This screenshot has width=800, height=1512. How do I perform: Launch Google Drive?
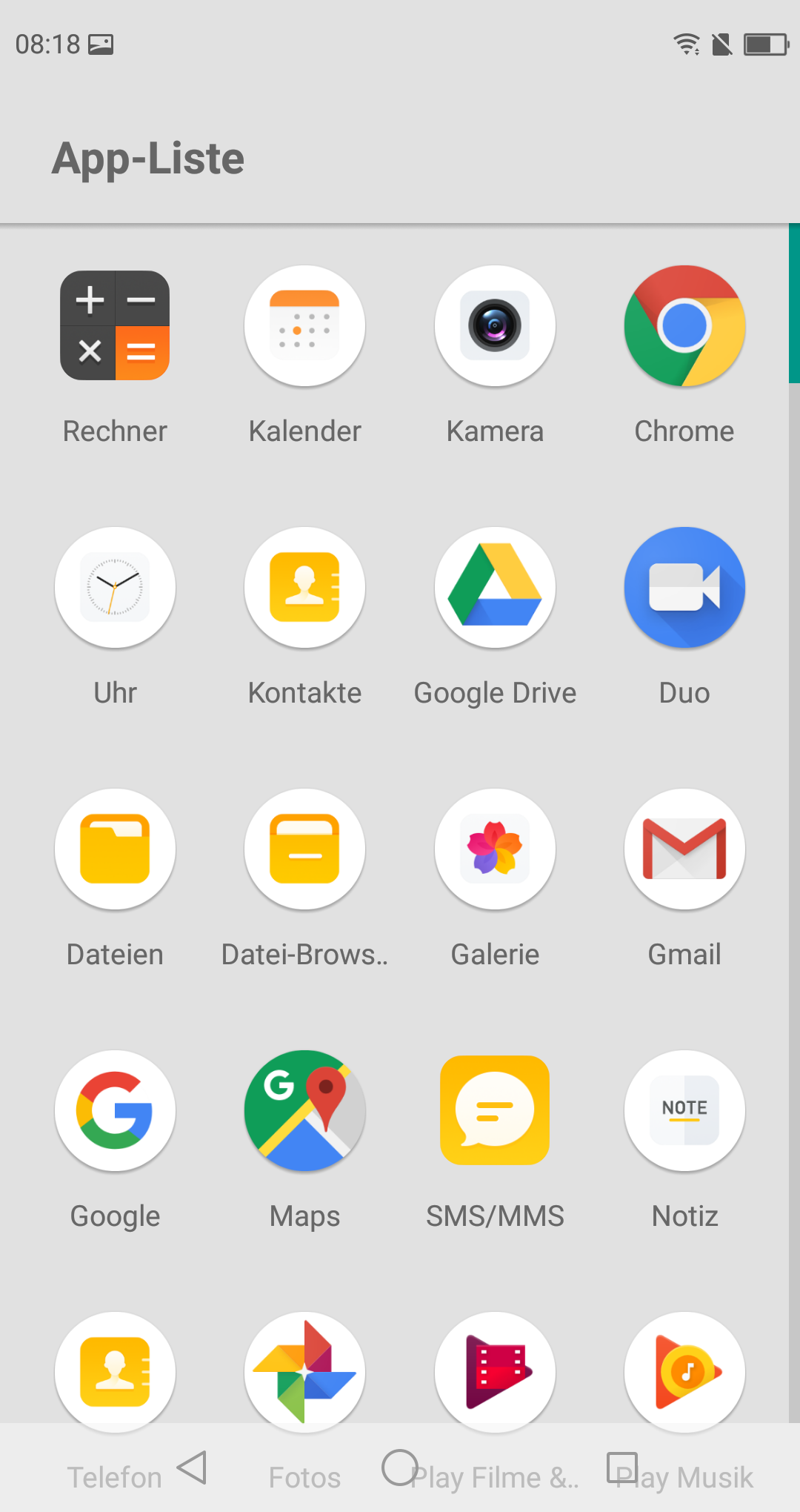point(495,588)
